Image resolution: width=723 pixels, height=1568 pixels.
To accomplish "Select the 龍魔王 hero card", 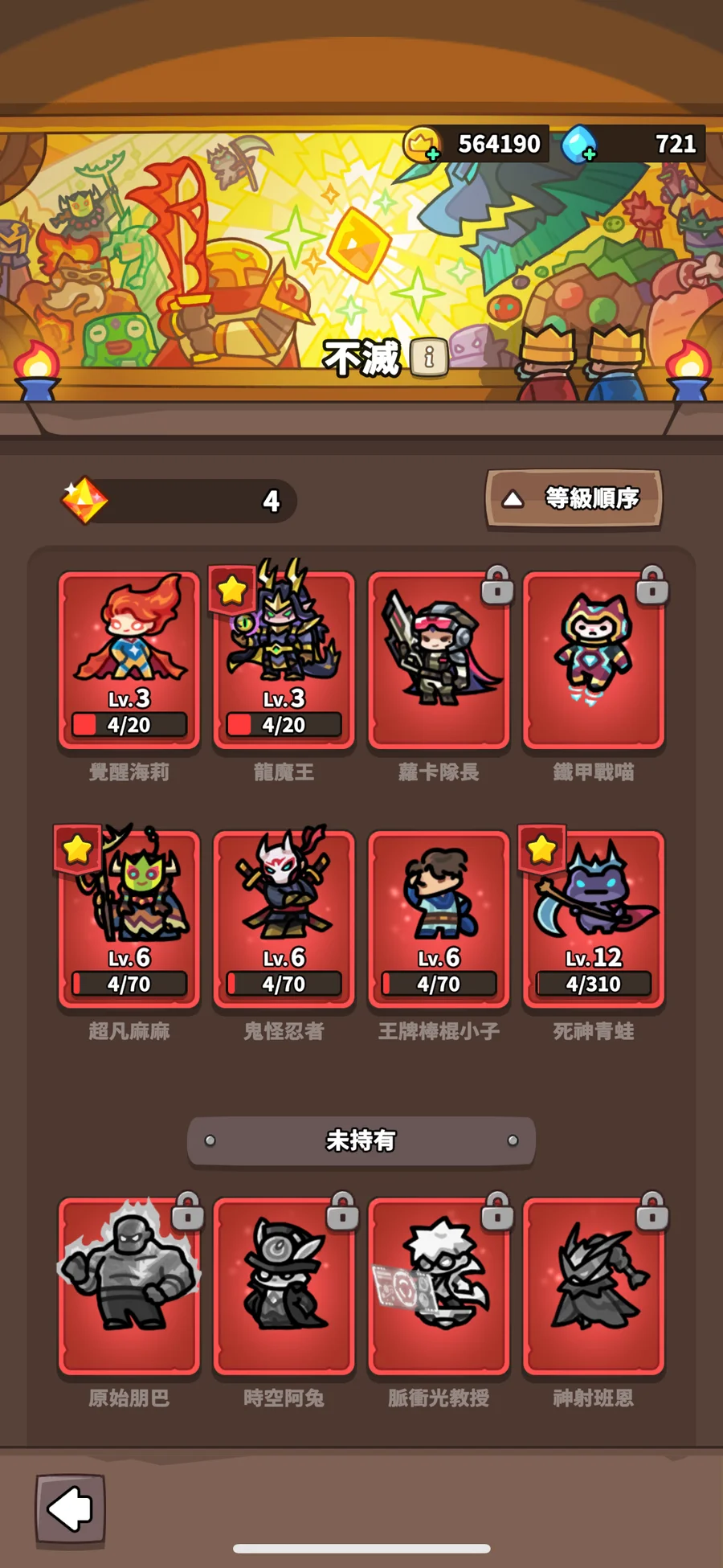I will [284, 661].
